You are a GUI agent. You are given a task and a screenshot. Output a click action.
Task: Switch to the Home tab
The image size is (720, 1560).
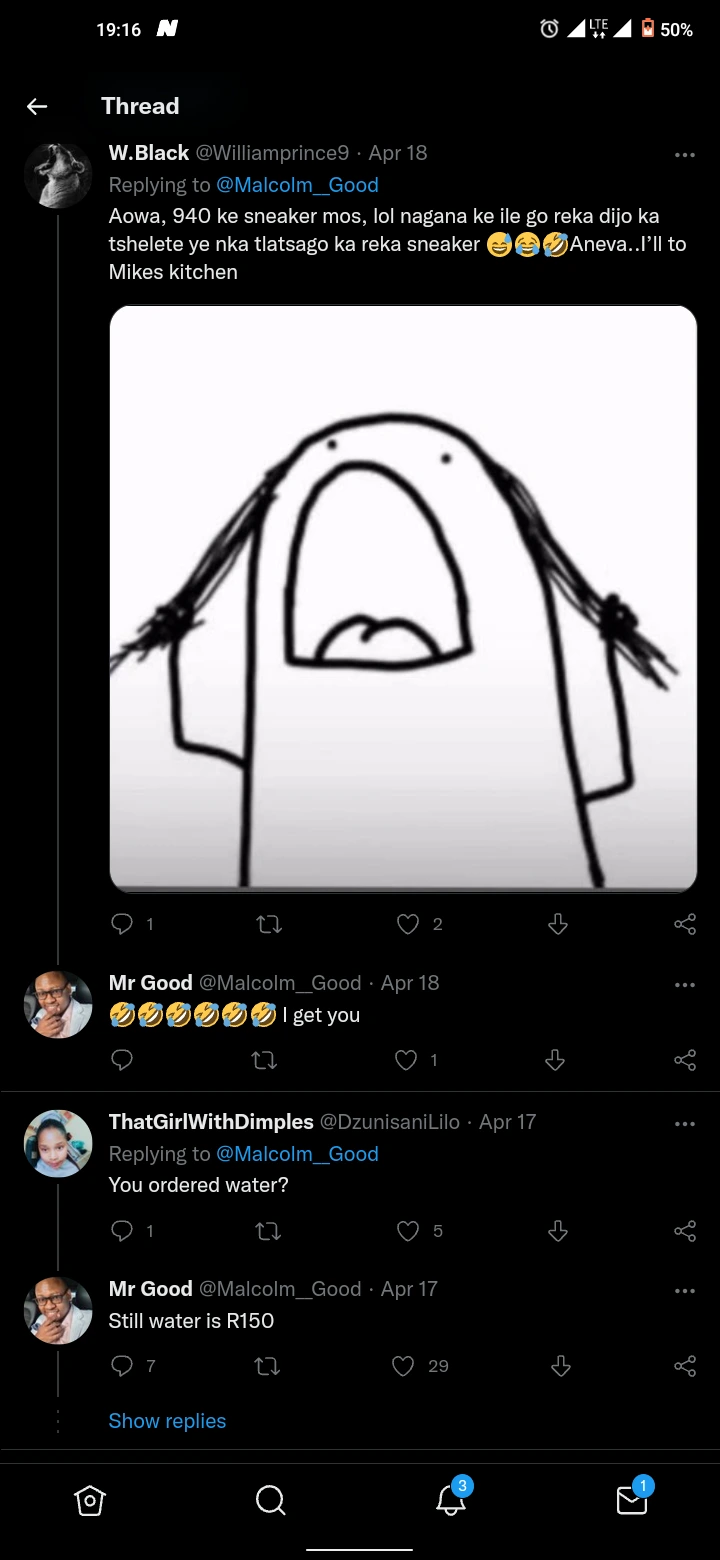point(90,1500)
